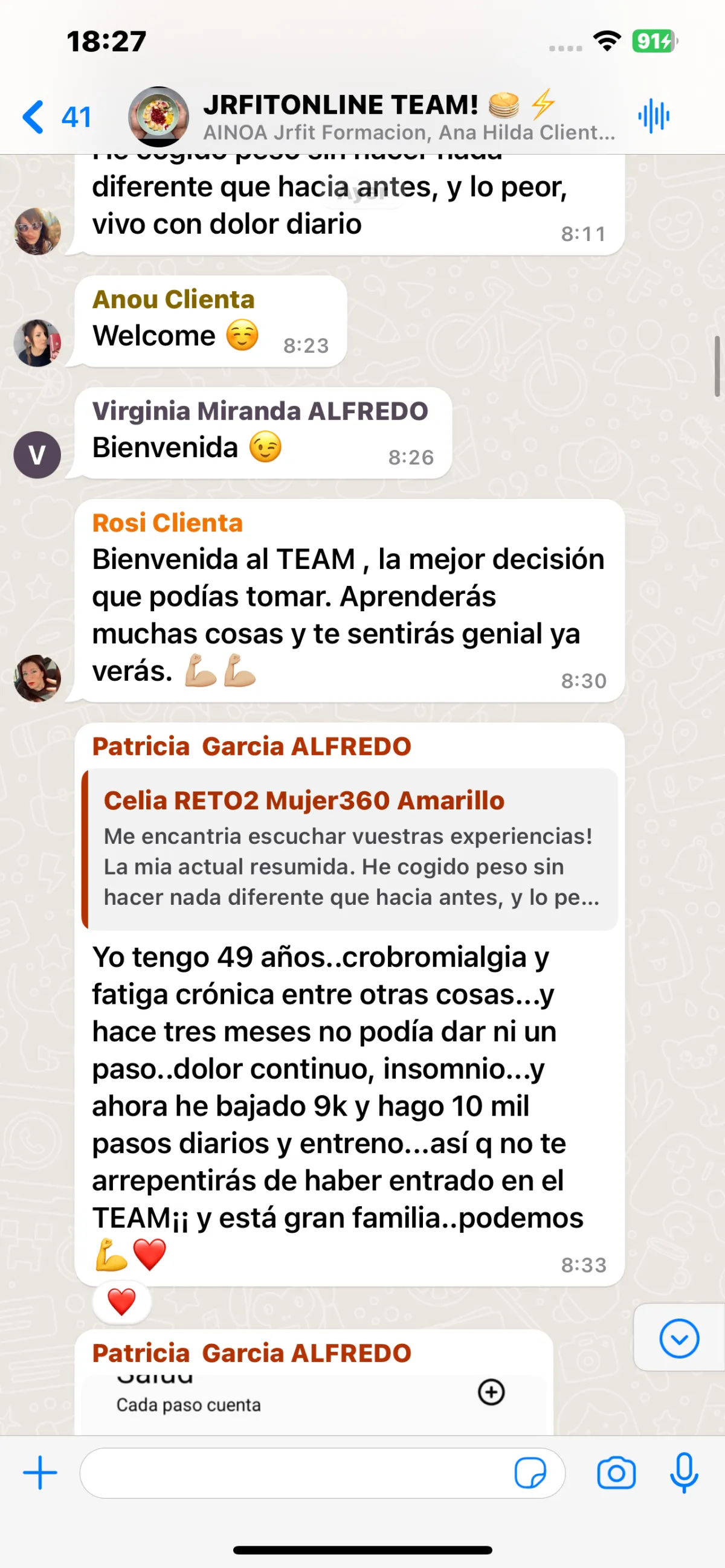The width and height of the screenshot is (725, 1568).
Task: Open the camera to send a photo
Action: pyautogui.click(x=616, y=1474)
